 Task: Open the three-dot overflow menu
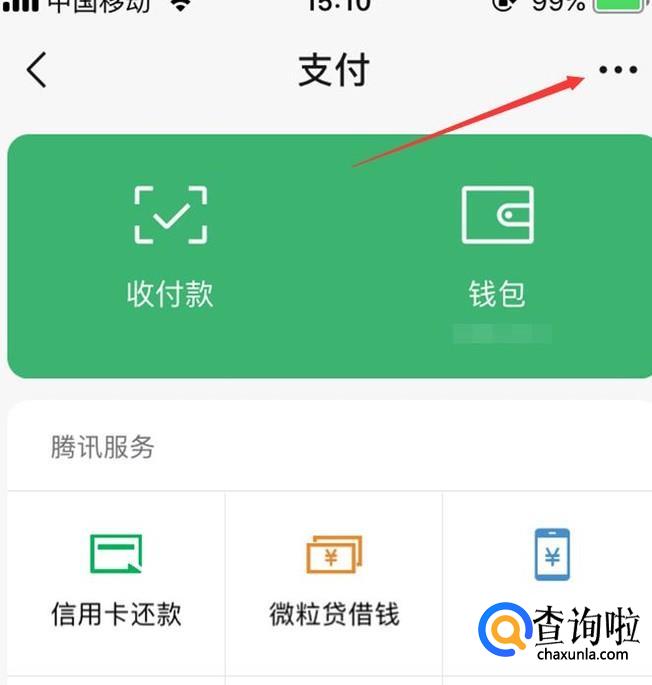(x=617, y=70)
